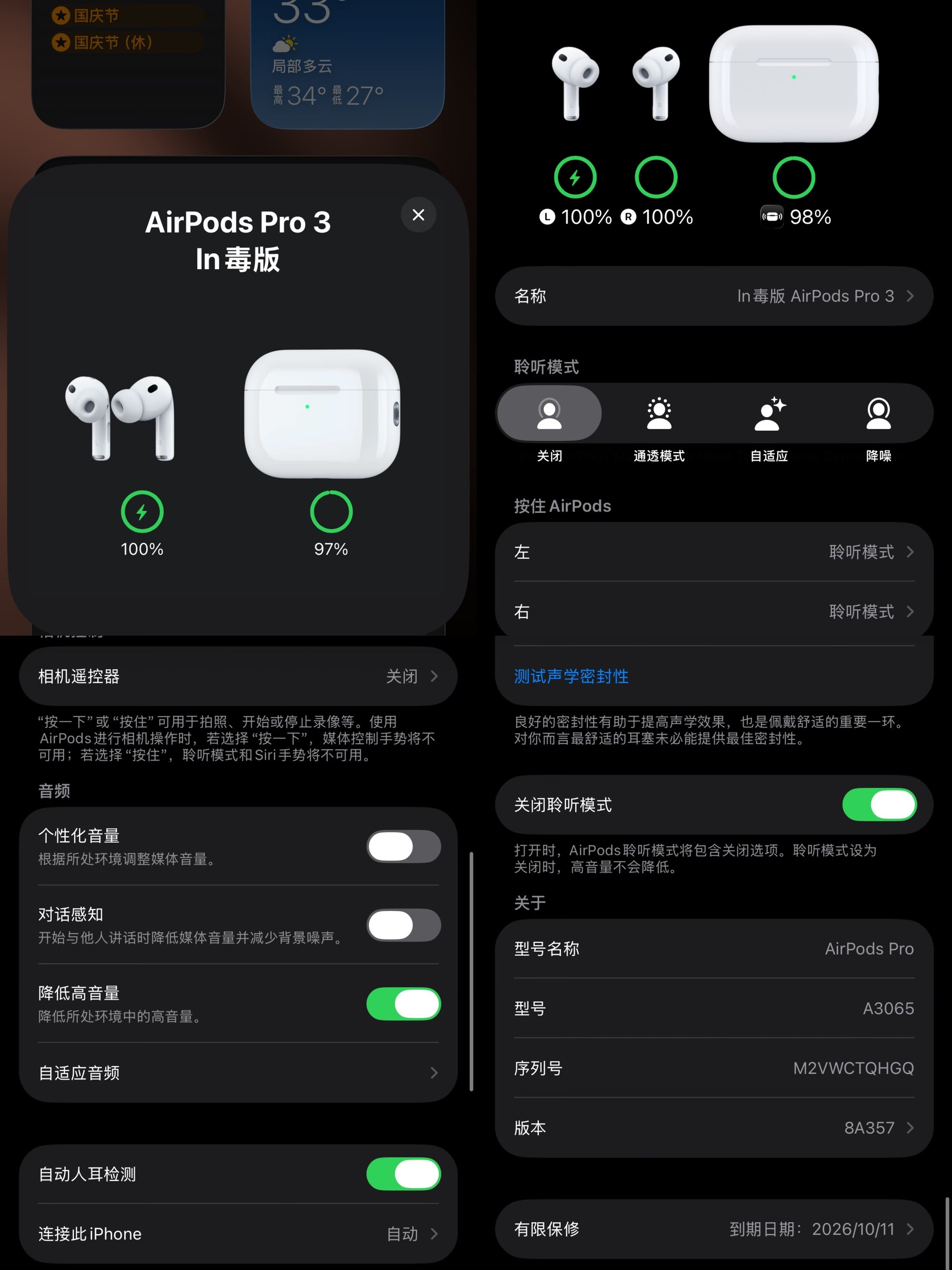Select the 降噪 listening mode icon
952x1270 pixels.
(878, 413)
